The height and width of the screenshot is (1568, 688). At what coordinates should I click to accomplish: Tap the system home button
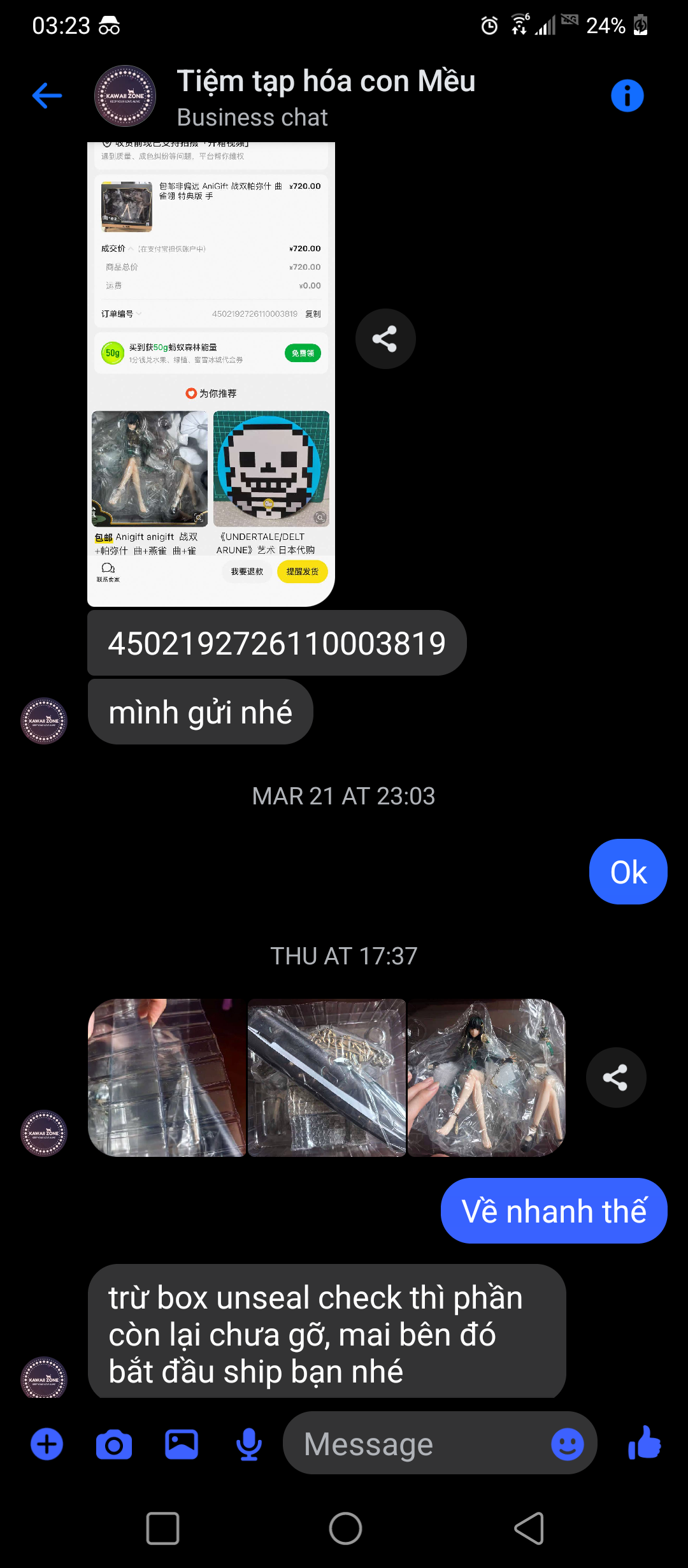tap(345, 1528)
